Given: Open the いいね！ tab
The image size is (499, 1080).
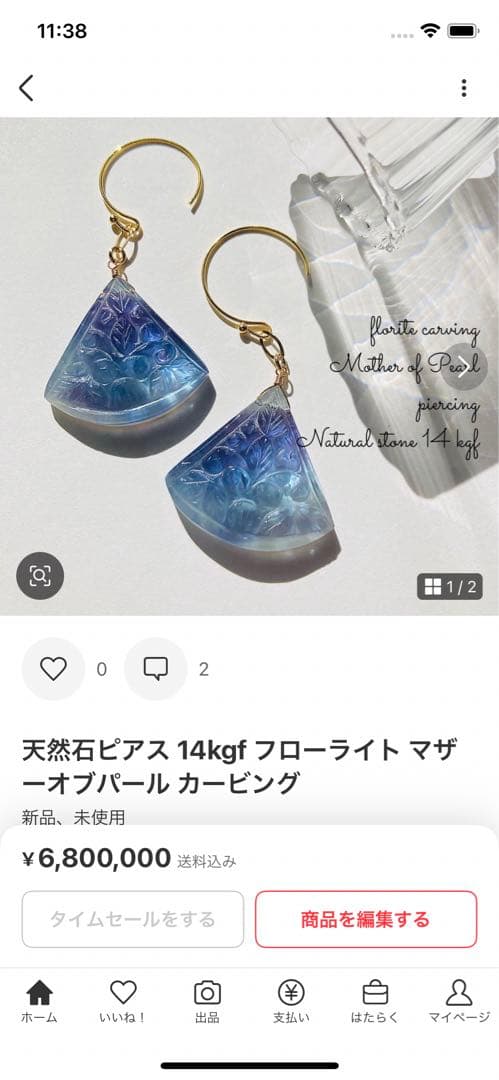Looking at the screenshot, I should 123,1002.
